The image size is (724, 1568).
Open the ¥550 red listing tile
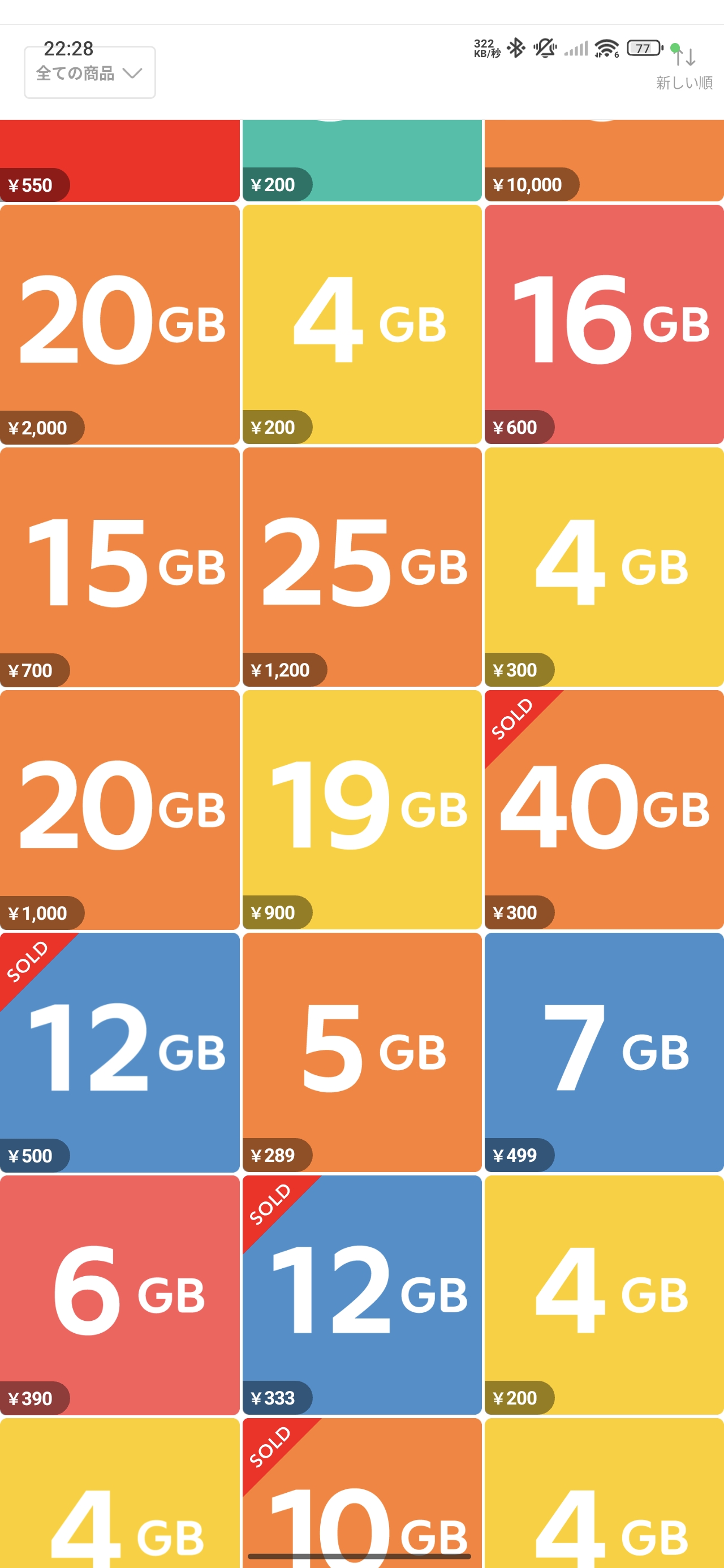[119, 160]
